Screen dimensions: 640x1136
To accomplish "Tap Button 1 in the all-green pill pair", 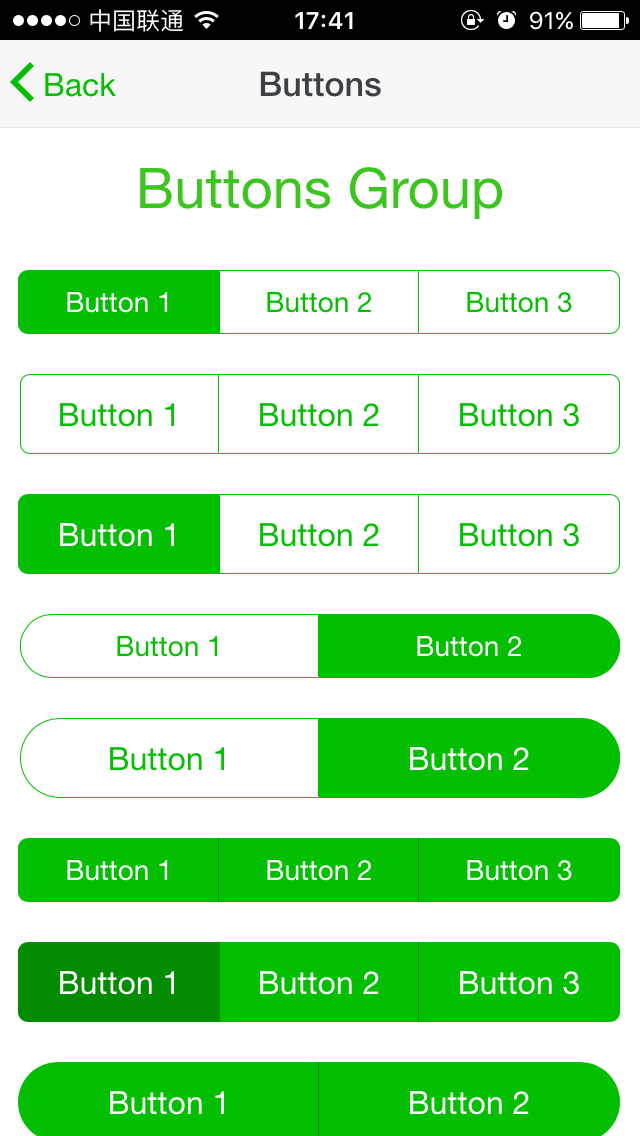I will coord(168,1103).
